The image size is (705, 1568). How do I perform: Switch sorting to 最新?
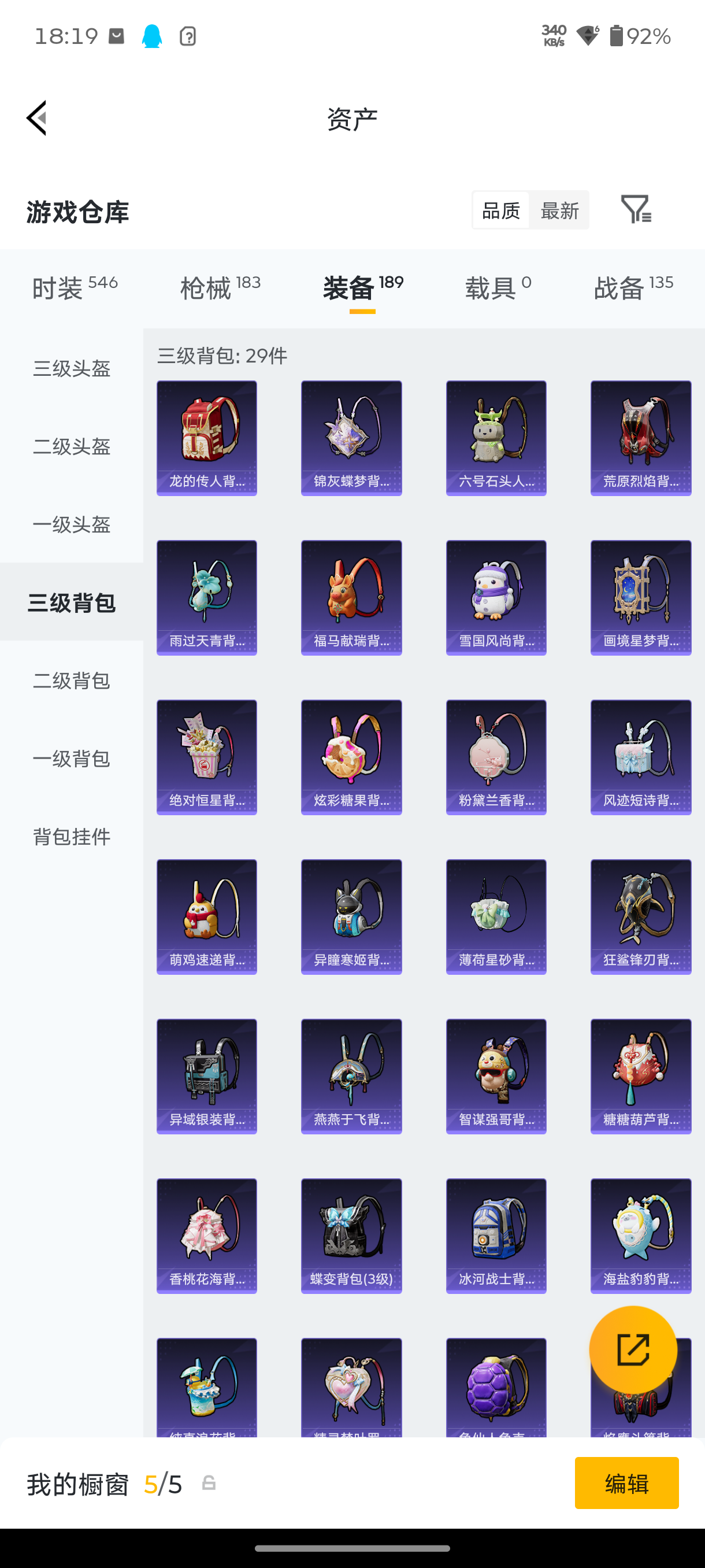point(559,209)
